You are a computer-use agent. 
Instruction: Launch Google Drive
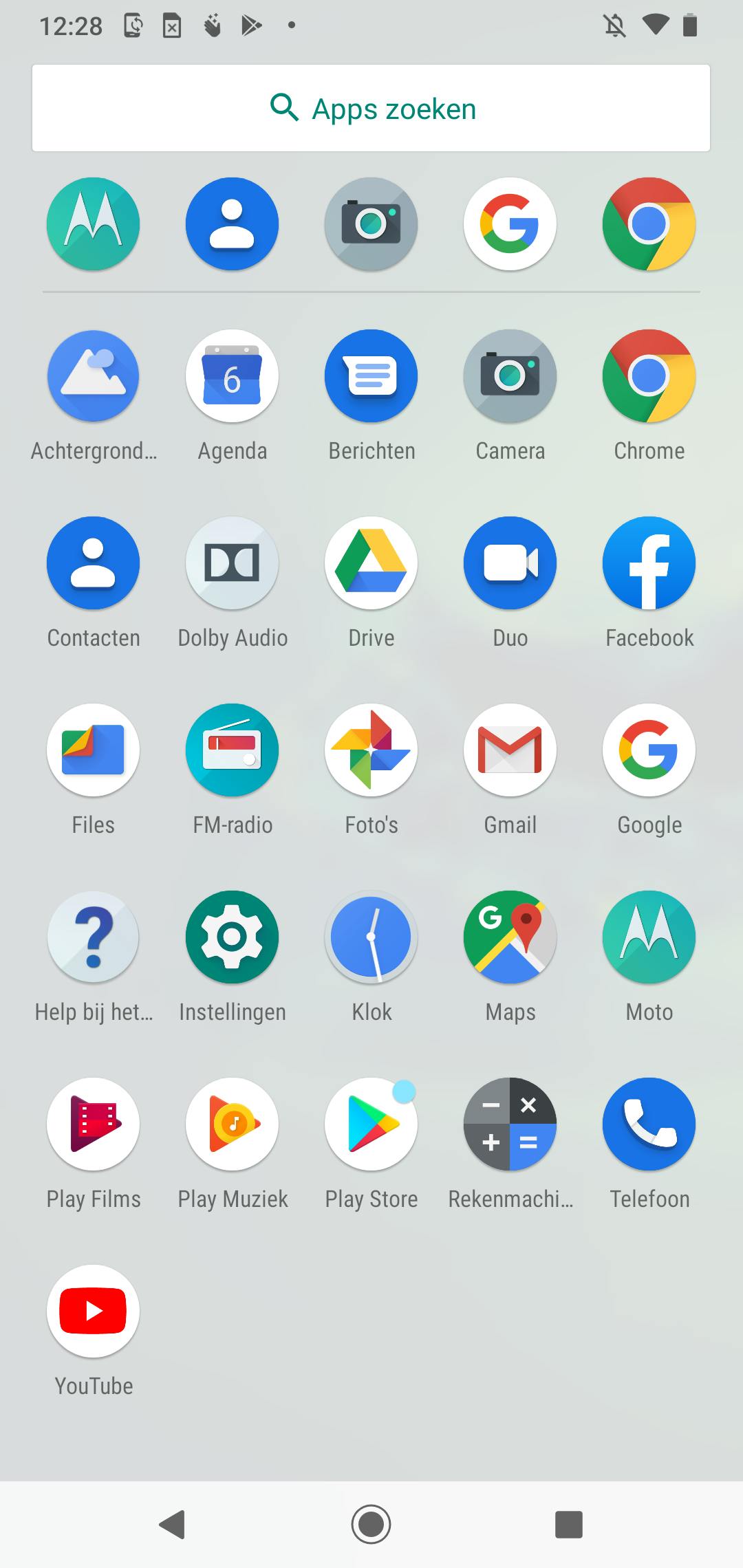tap(371, 563)
